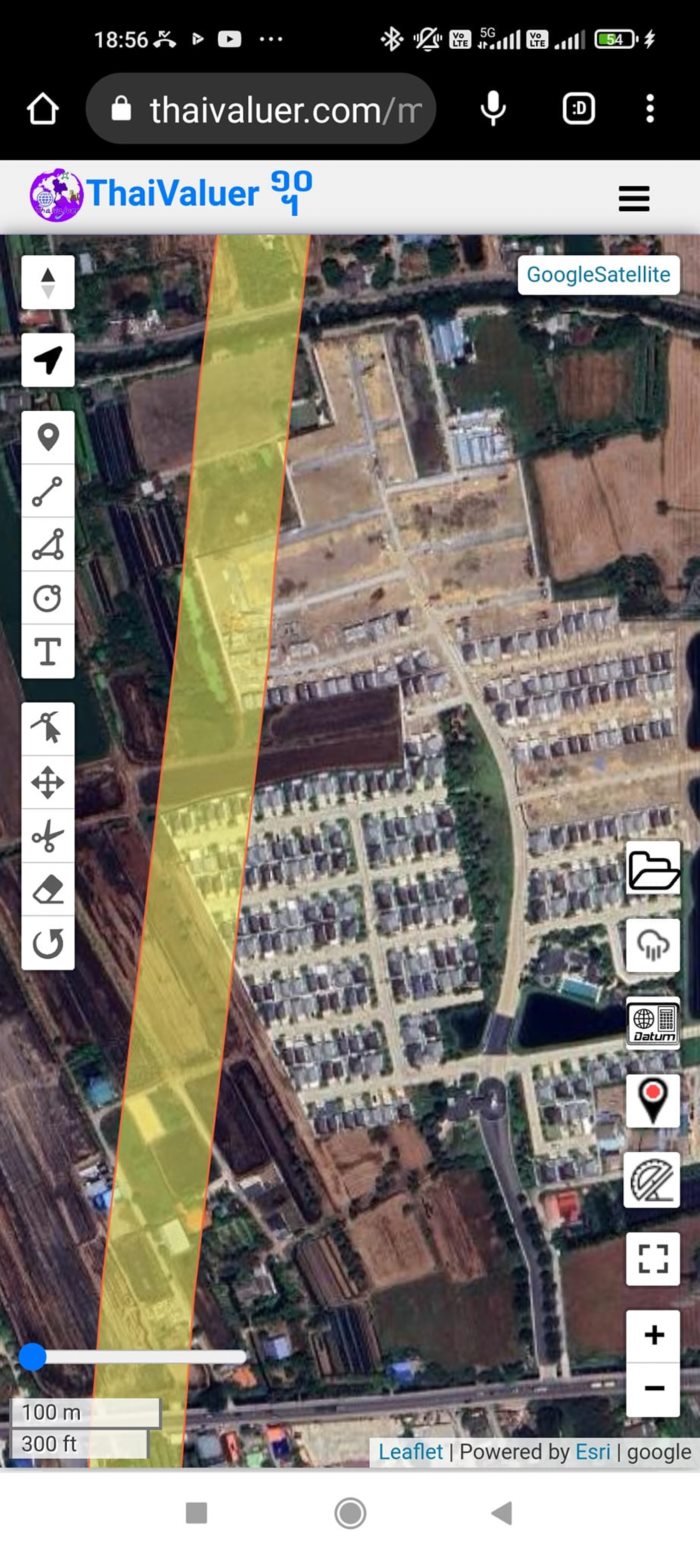Choose the move/drag layers tool

[48, 782]
